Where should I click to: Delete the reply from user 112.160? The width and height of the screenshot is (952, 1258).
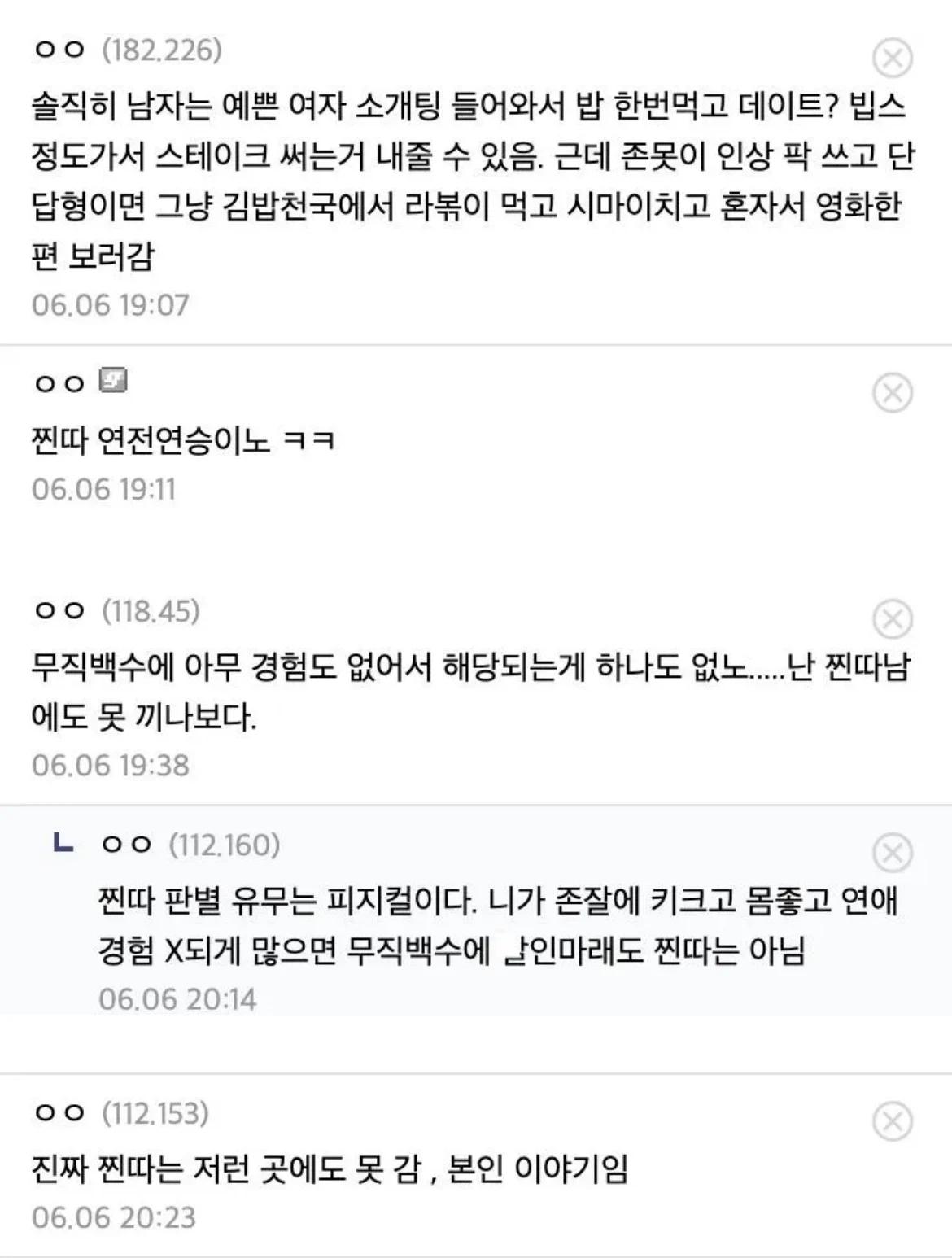[892, 853]
